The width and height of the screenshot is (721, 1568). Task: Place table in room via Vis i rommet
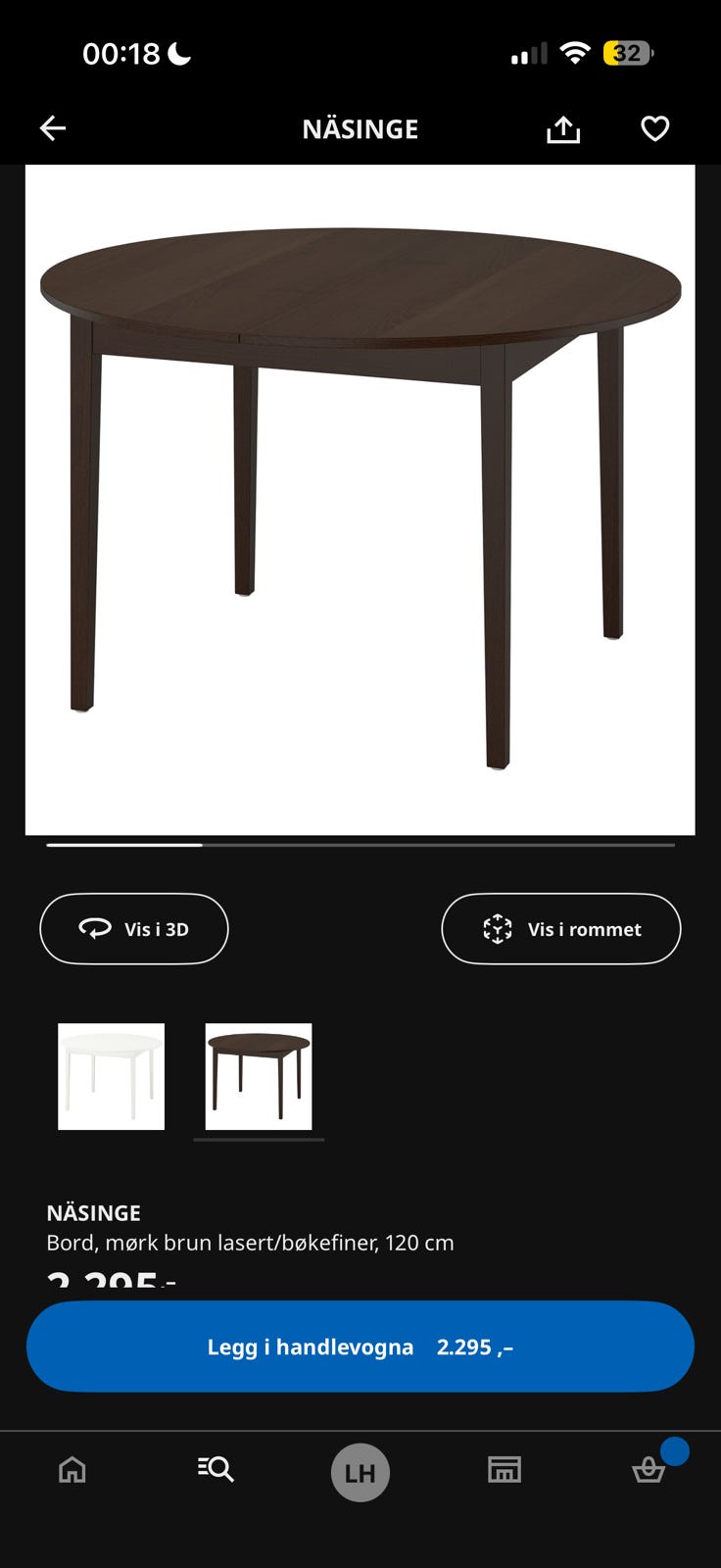pos(560,929)
